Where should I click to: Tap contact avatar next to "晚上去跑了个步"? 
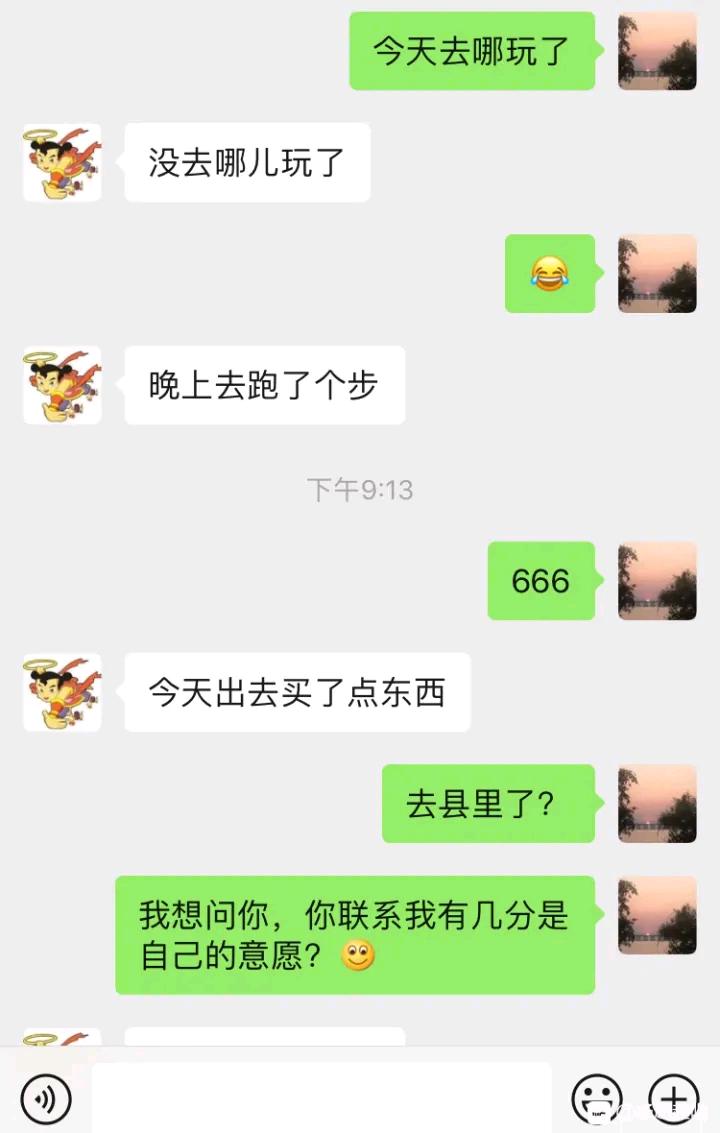pos(62,385)
